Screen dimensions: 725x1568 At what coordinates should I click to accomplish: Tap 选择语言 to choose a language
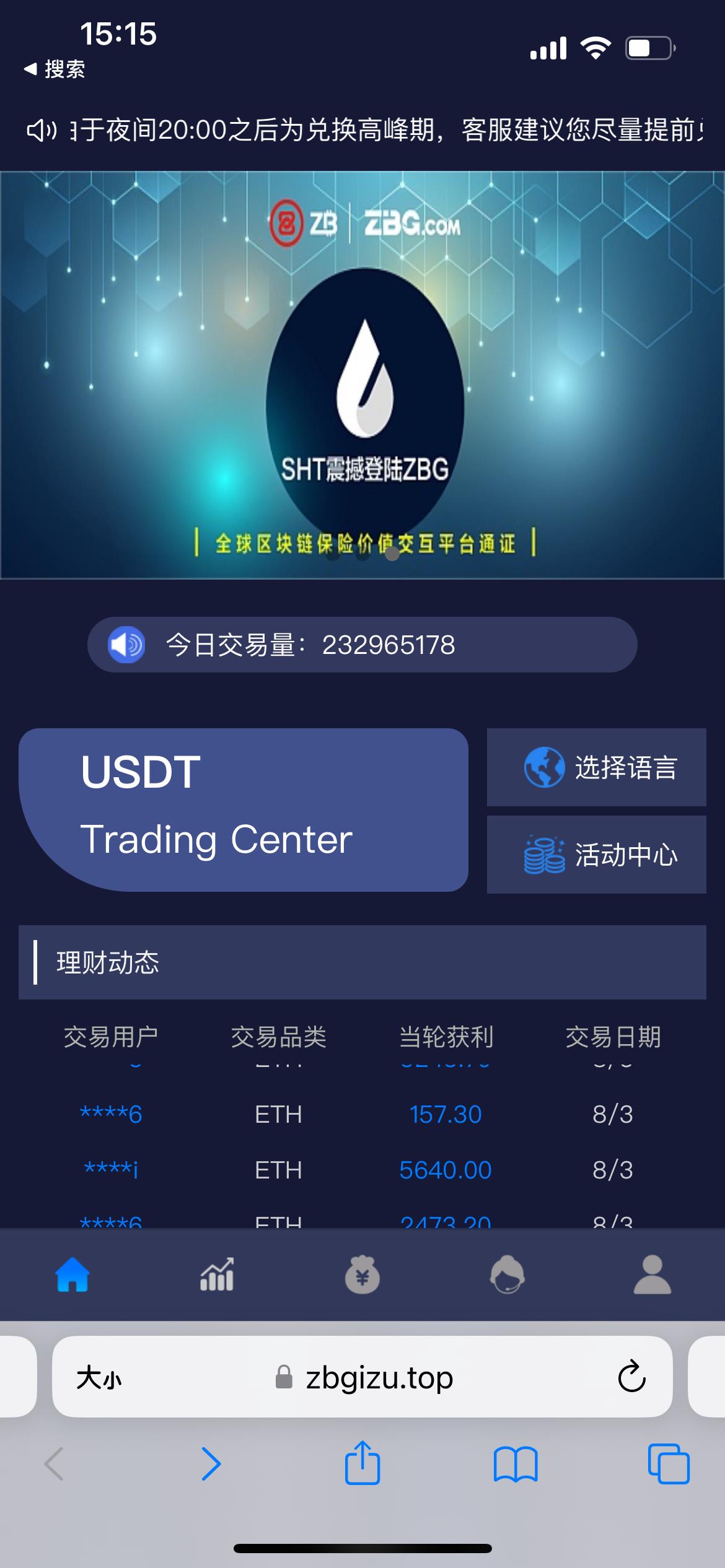596,767
